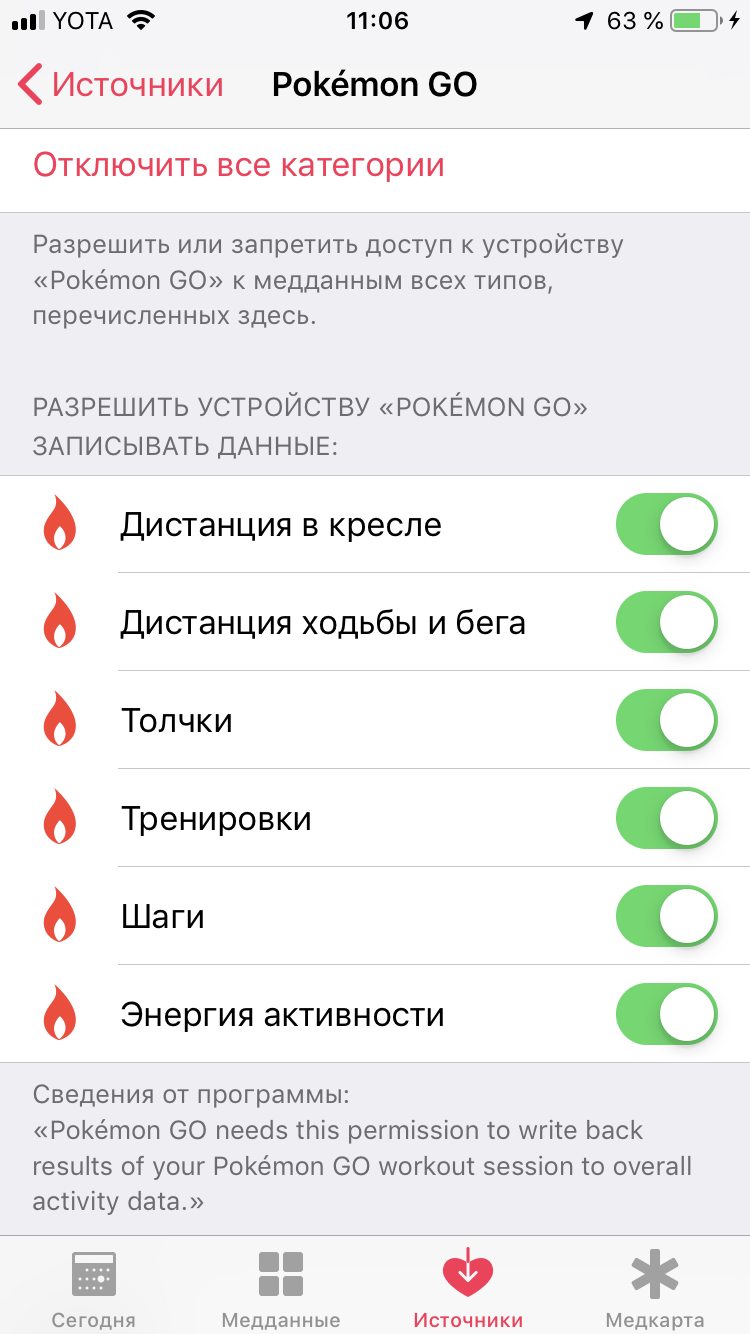Open the Медкарта tab
Viewport: 750px width, 1334px height.
click(x=655, y=1288)
